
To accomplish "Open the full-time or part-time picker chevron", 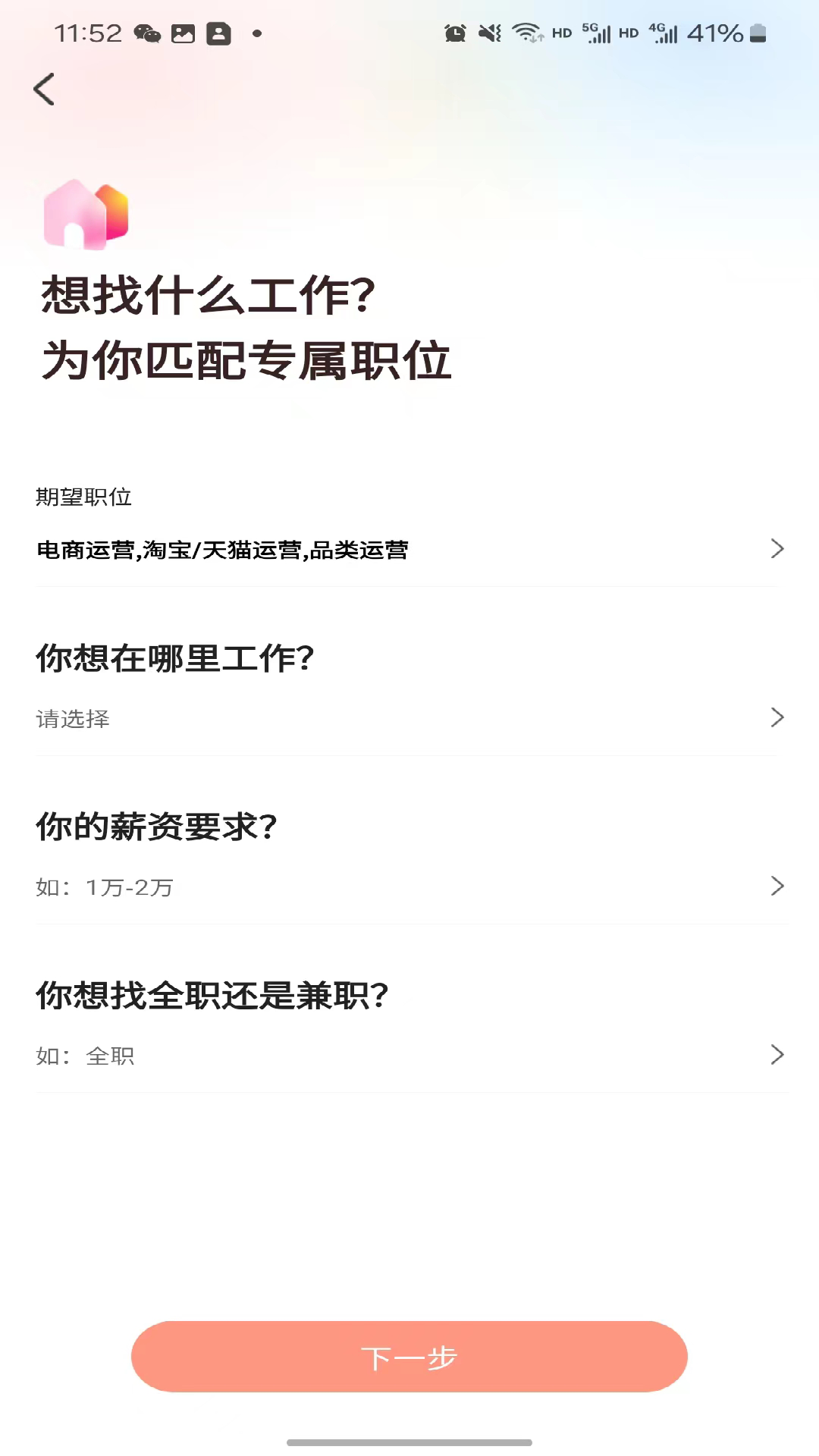I will tap(777, 1054).
